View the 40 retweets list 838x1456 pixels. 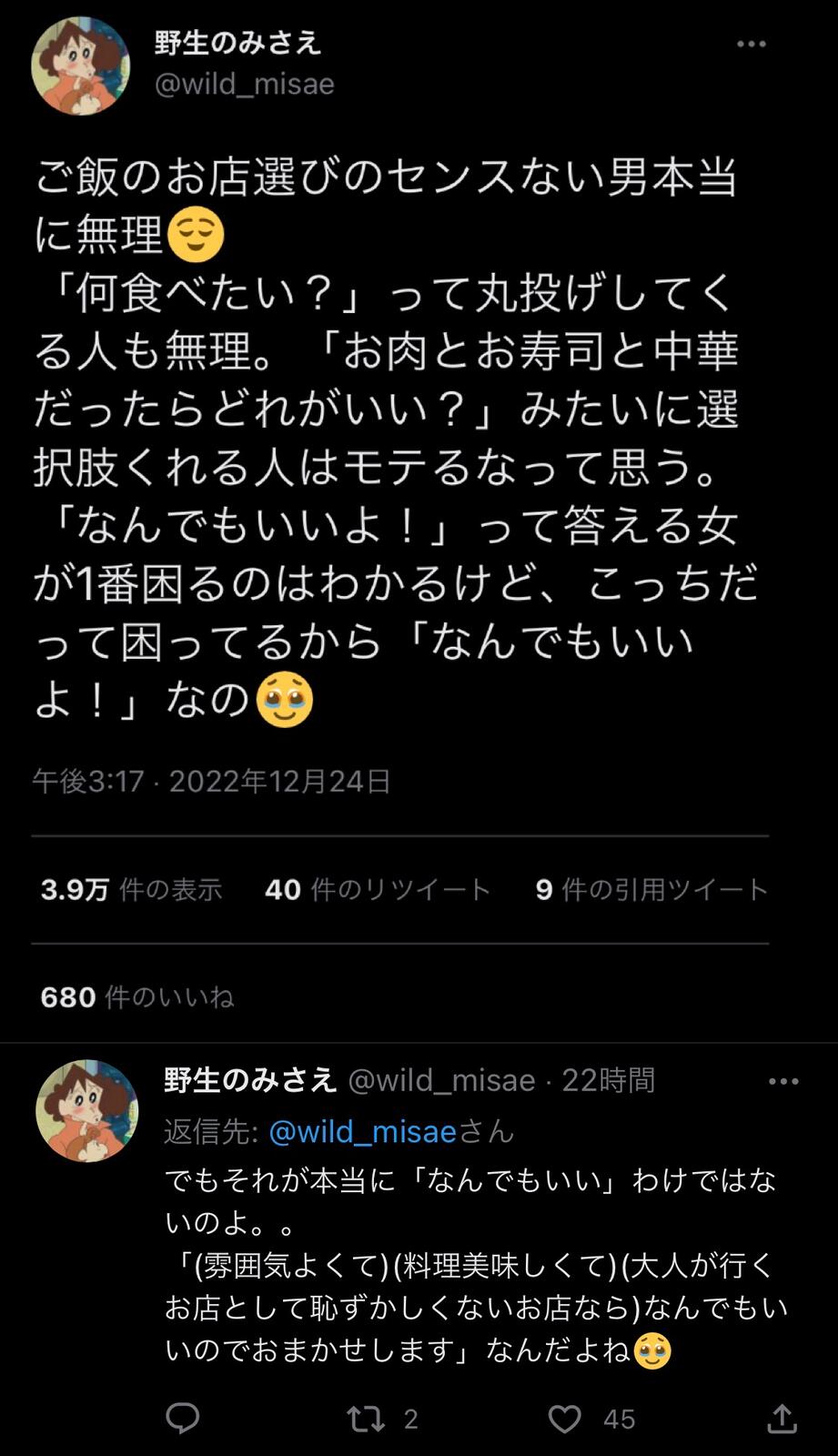coord(378,889)
